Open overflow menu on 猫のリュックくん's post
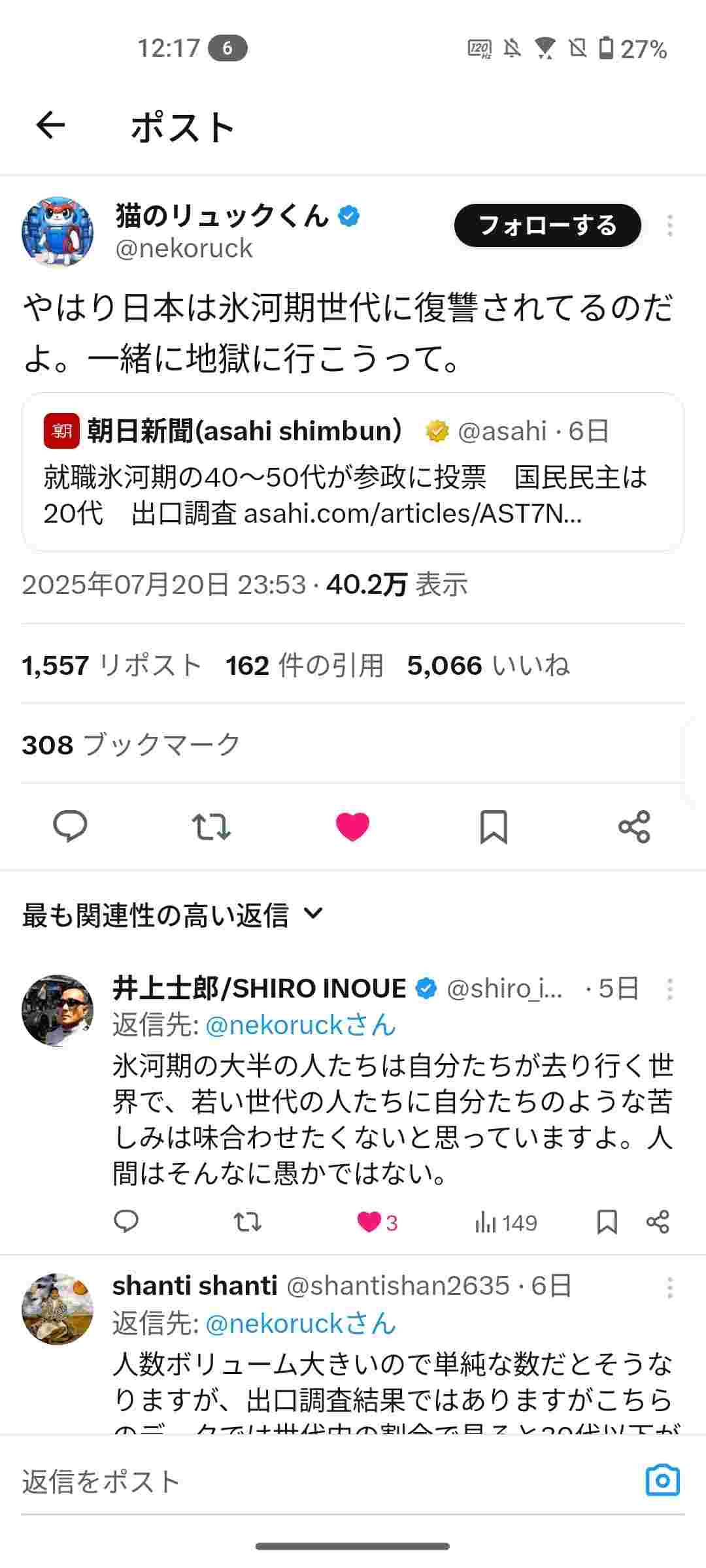The width and height of the screenshot is (706, 1568). point(669,226)
